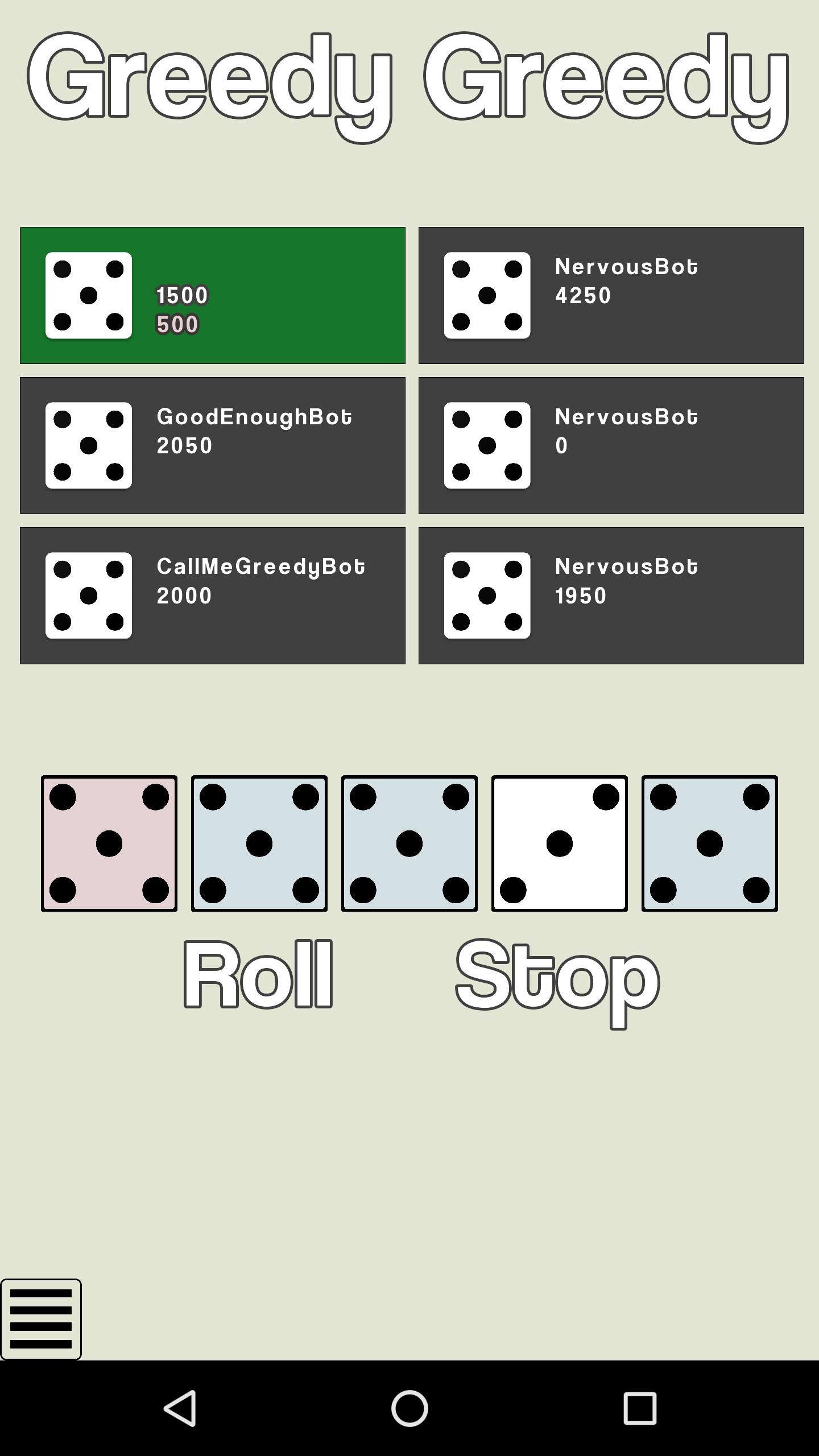Select the pink die showing five

pyautogui.click(x=109, y=843)
